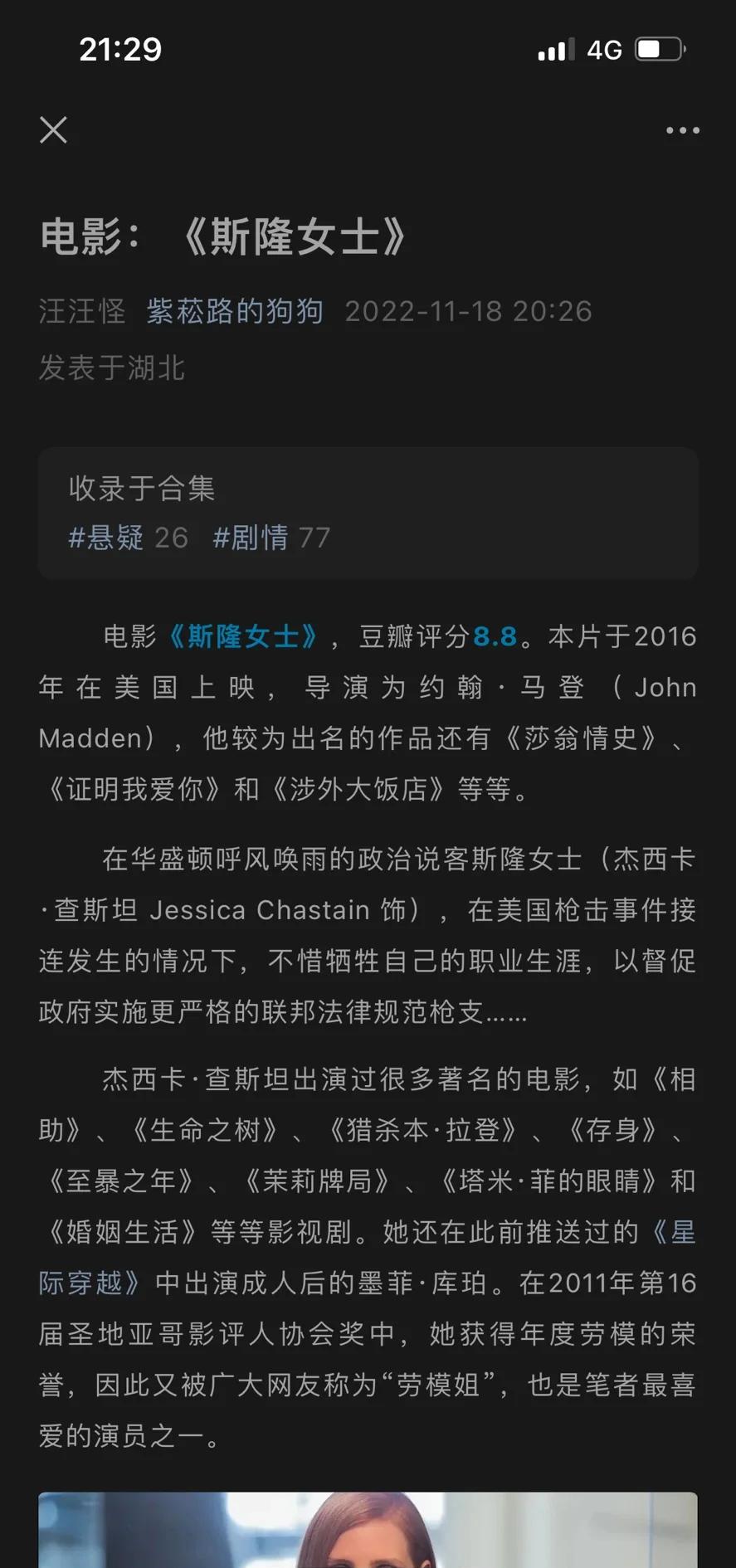This screenshot has height=1568, width=736.
Task: Tap the publish date 2022-11-18 20:26
Action: pos(469,311)
